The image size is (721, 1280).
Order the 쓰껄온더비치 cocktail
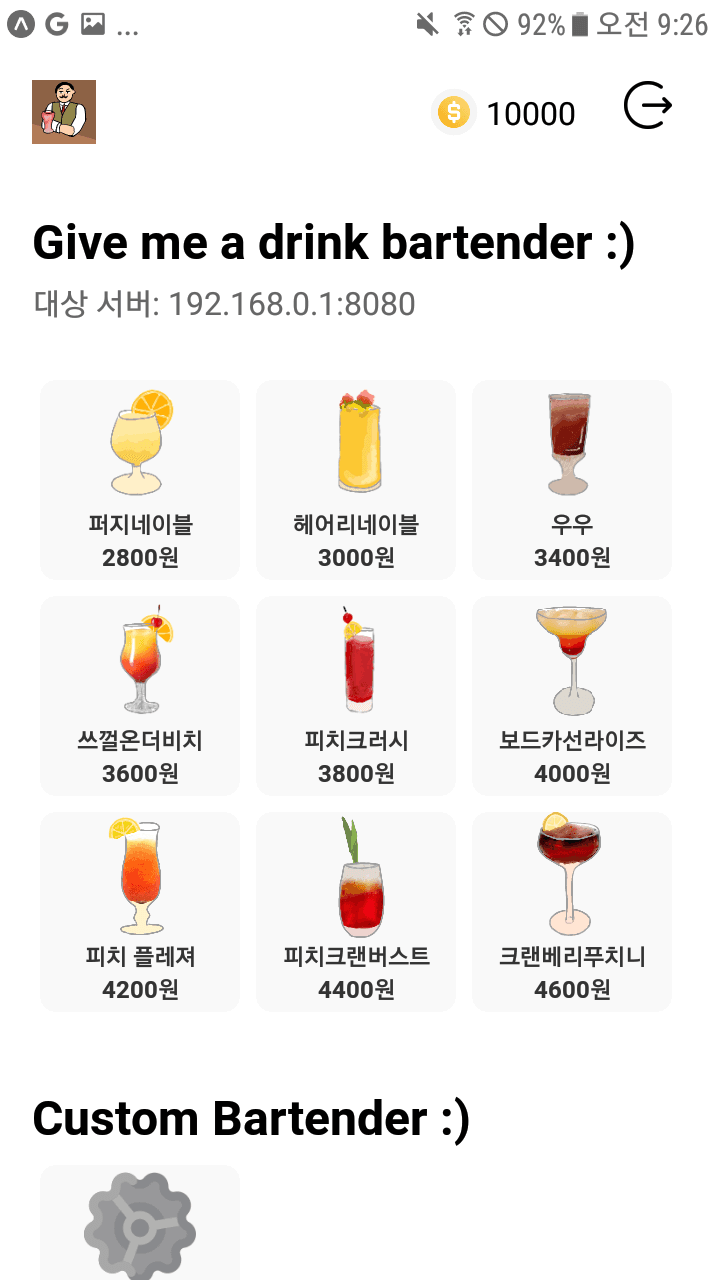click(140, 695)
